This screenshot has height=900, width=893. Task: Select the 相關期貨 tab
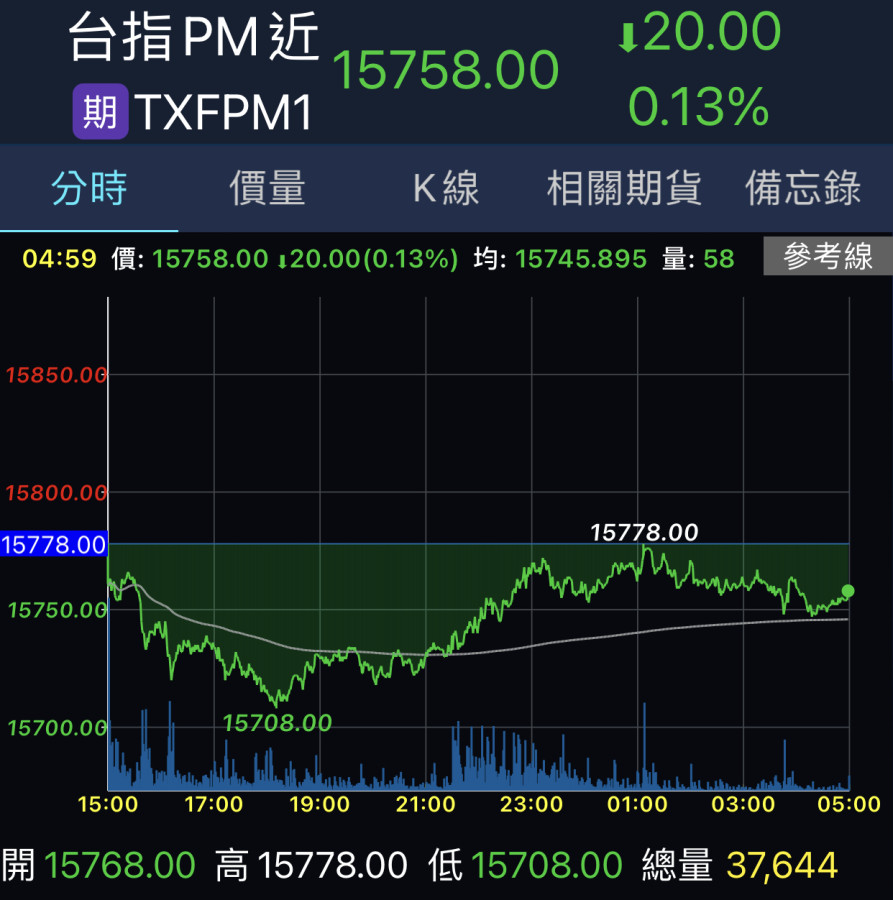624,188
